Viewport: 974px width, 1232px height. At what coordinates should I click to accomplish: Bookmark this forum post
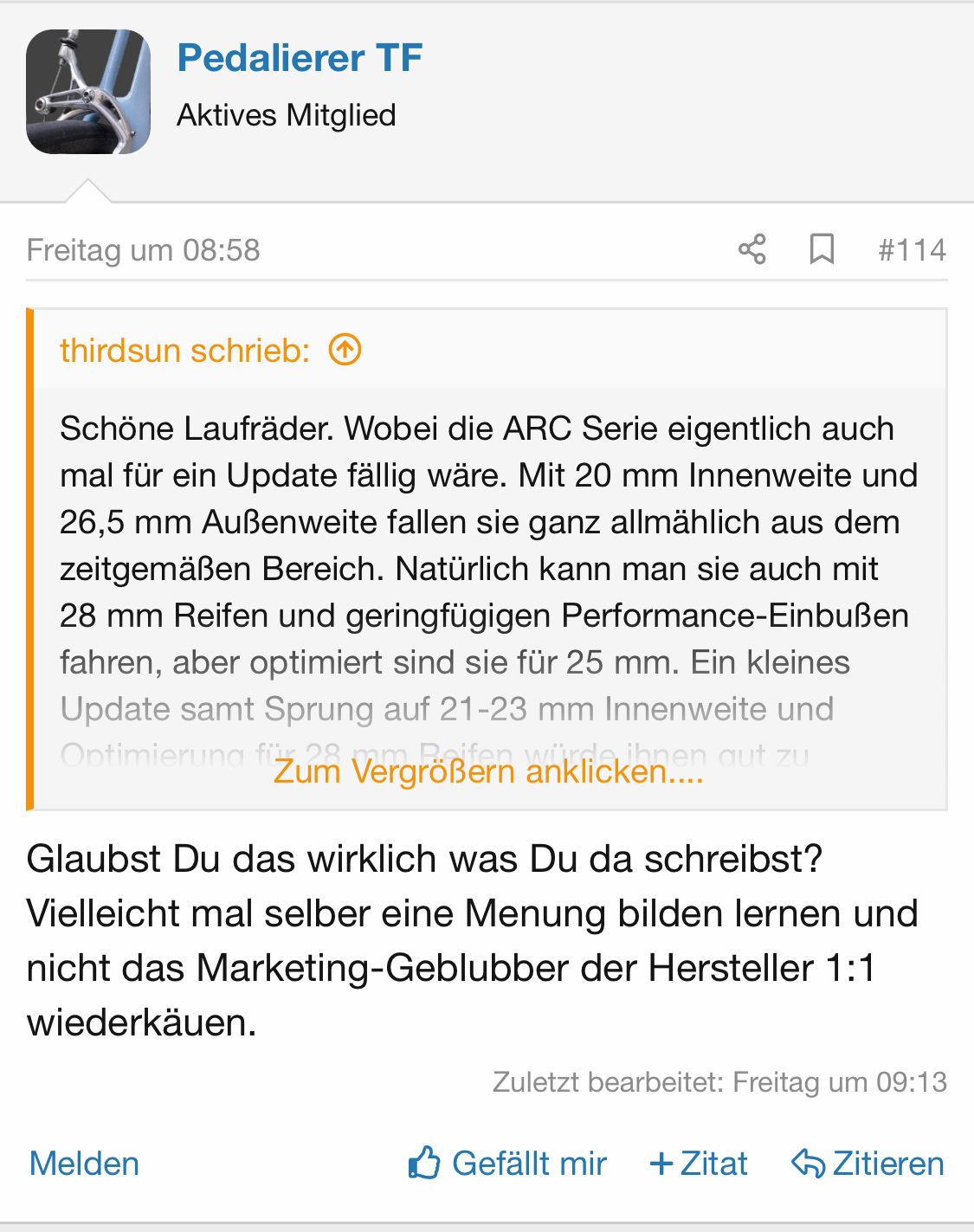[x=821, y=249]
